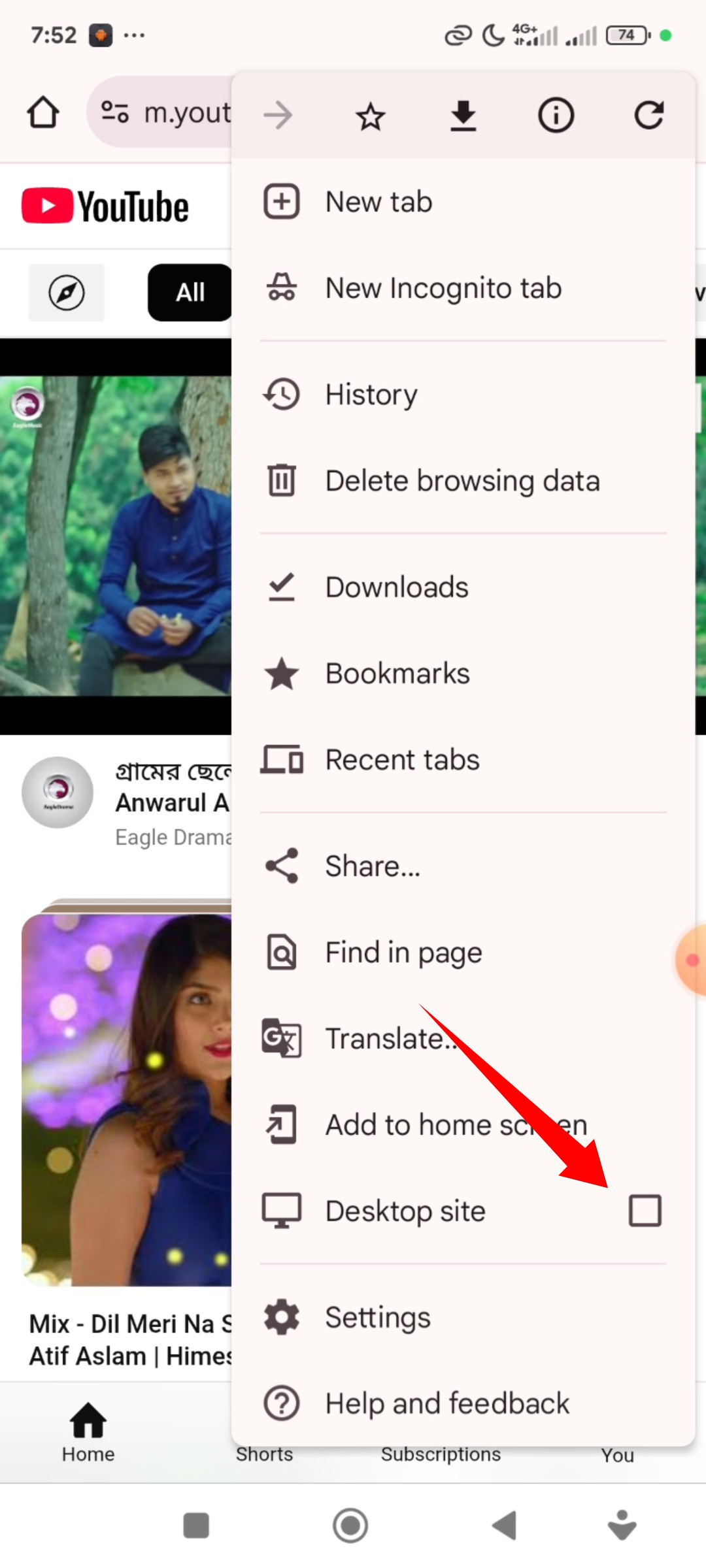Open the Downloads list
The image size is (706, 1568).
(x=397, y=587)
